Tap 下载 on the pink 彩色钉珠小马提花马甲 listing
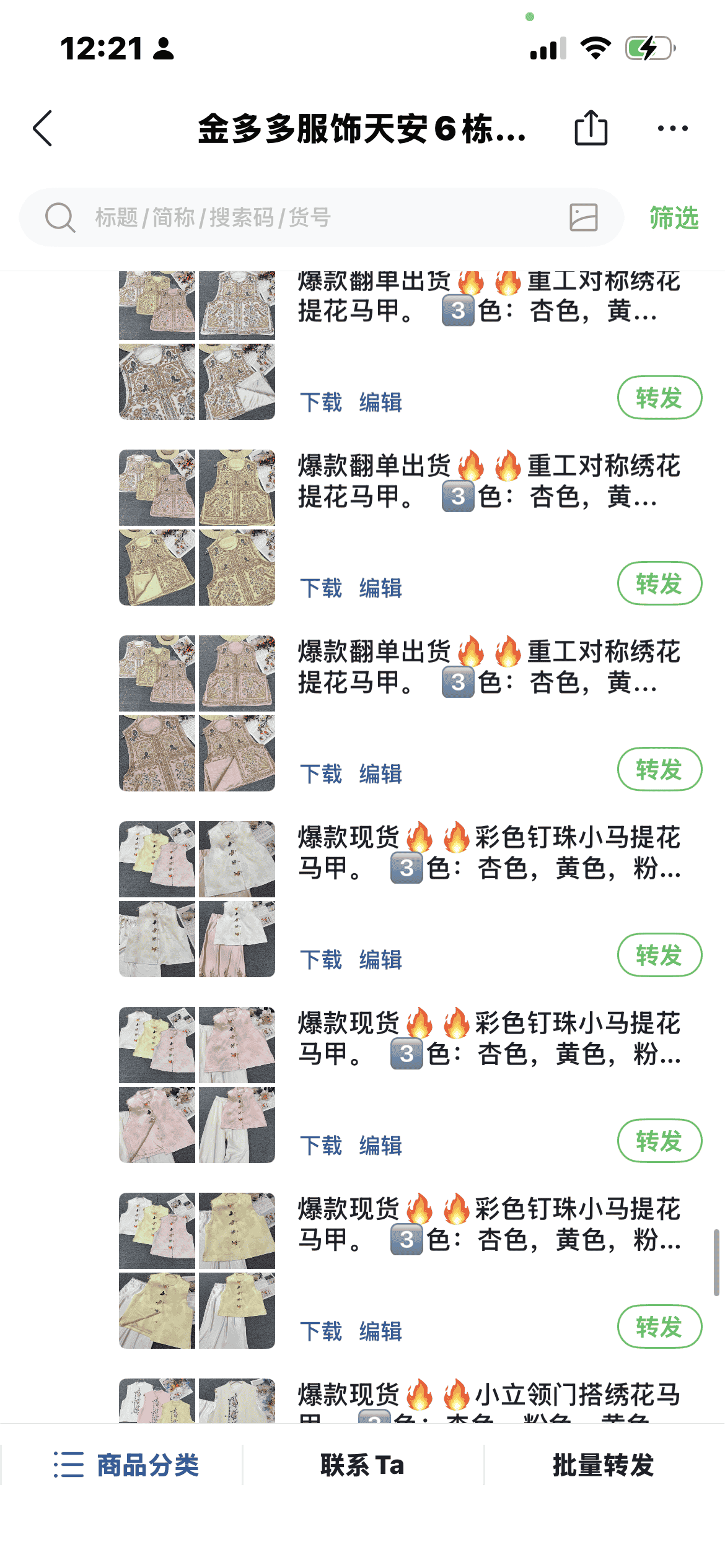 321,1146
